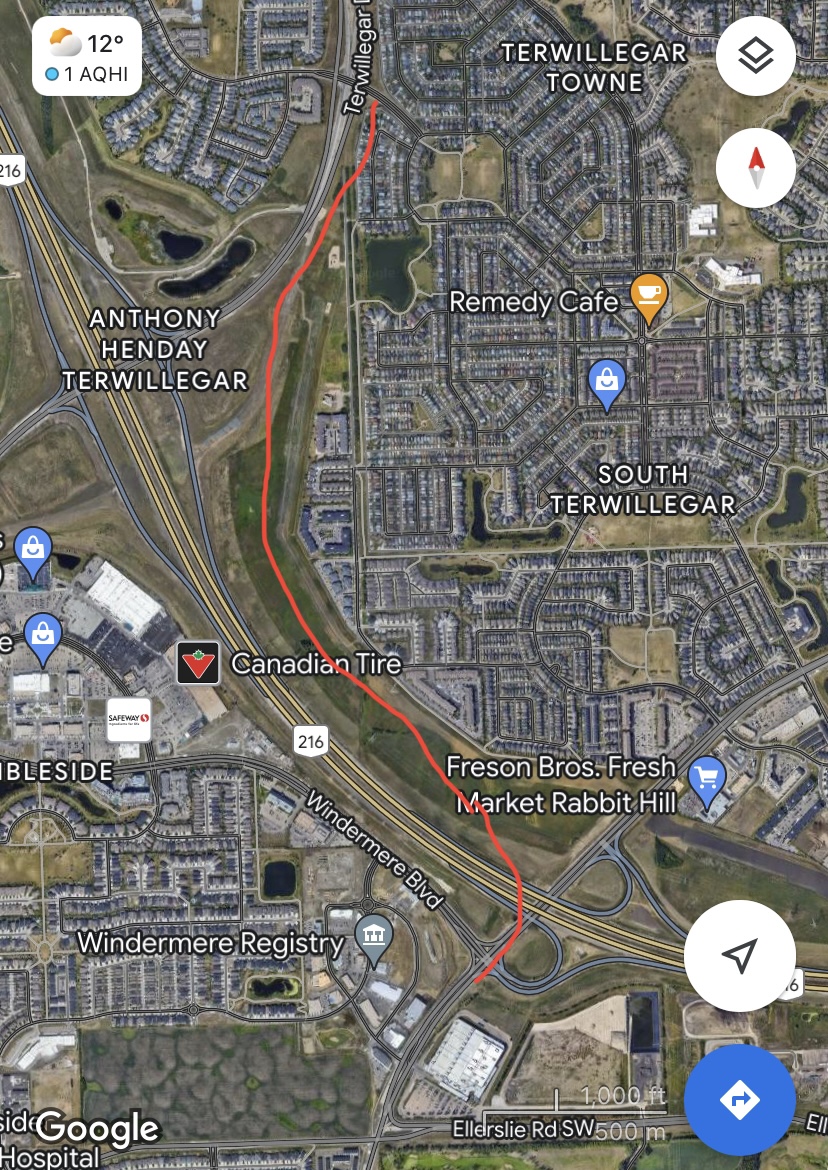The image size is (828, 1170).
Task: Open the Freson Bros. Fresh Market pin
Action: tap(708, 780)
